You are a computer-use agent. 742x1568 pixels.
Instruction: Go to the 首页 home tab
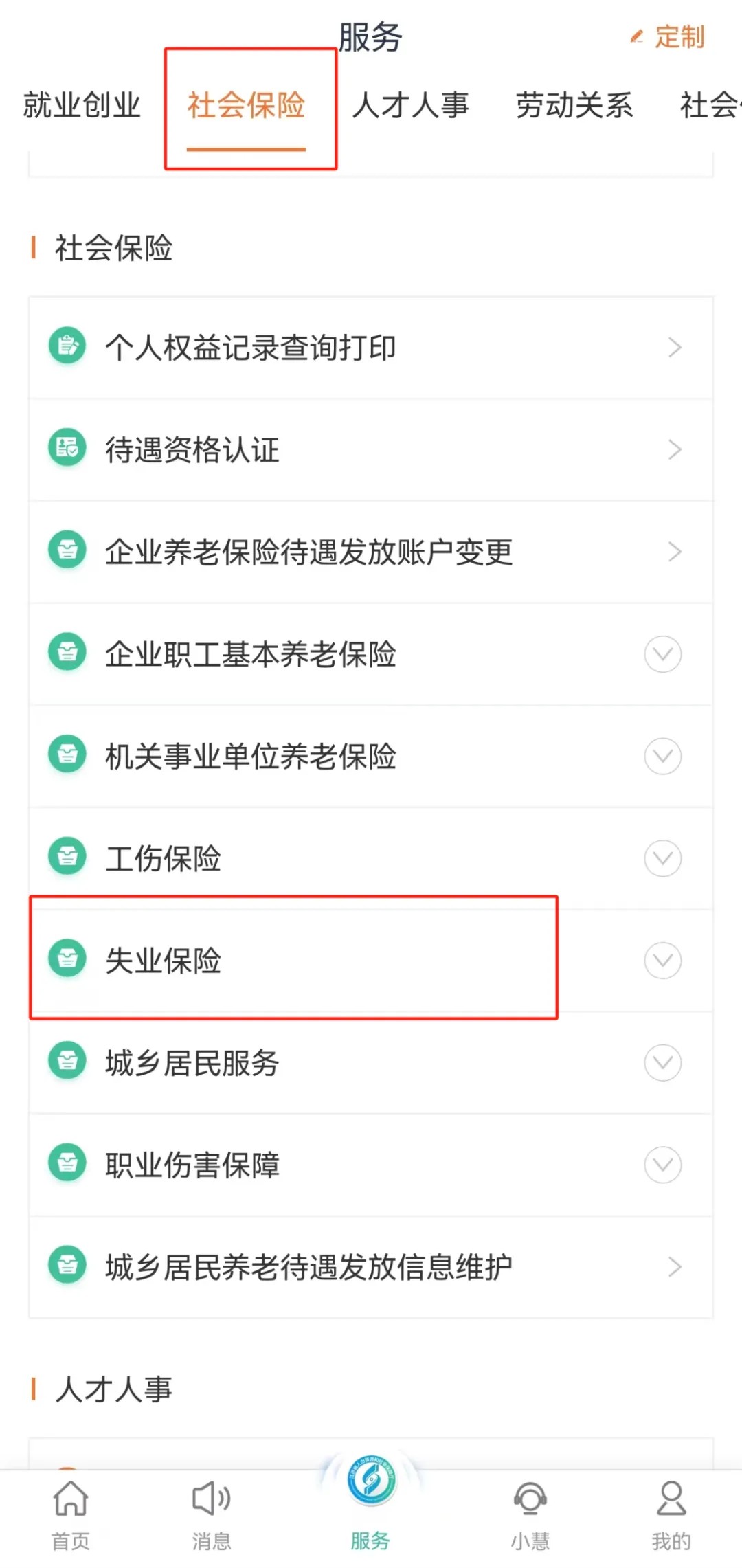(71, 1516)
